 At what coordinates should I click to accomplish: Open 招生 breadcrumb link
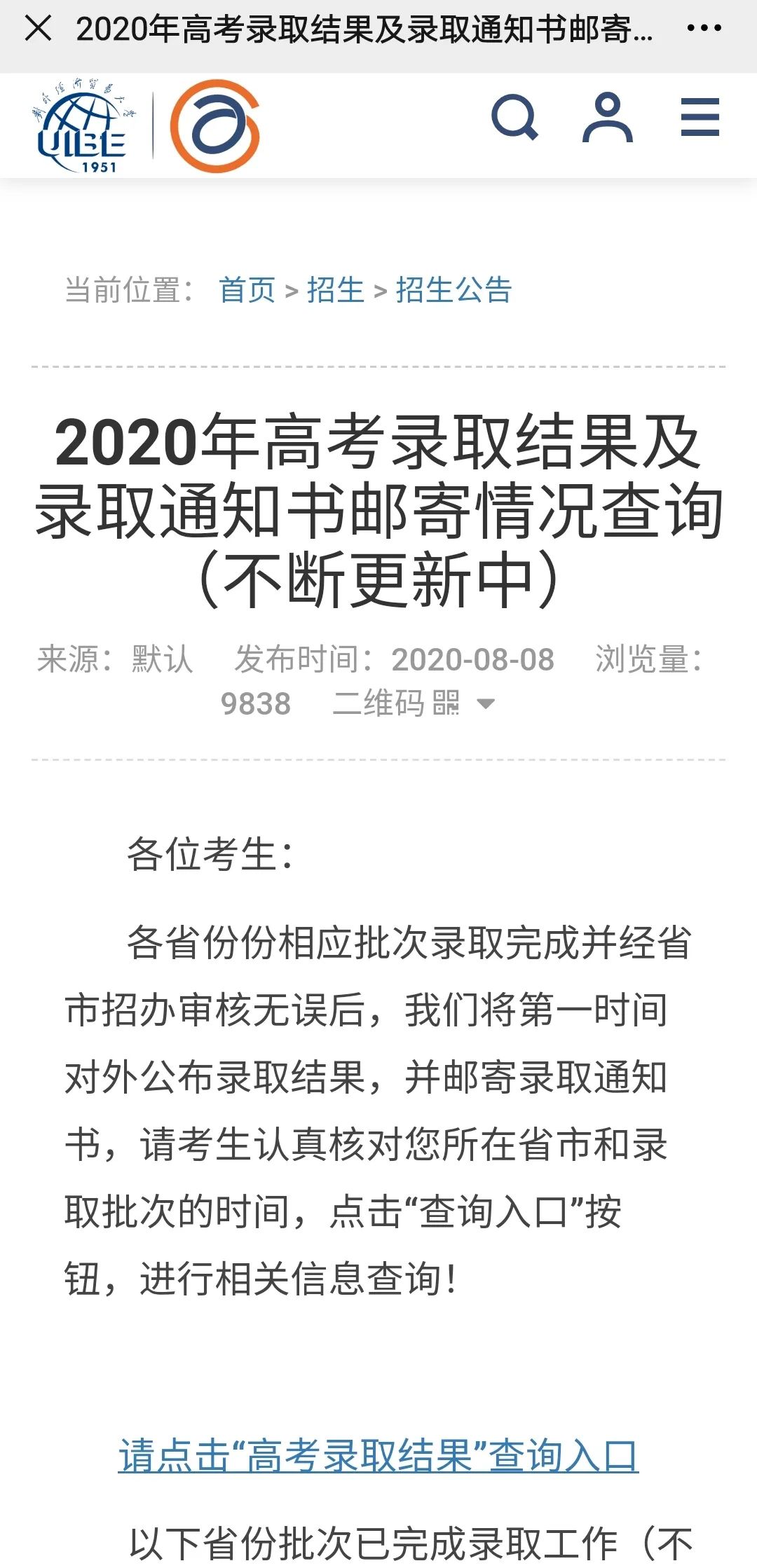(336, 289)
